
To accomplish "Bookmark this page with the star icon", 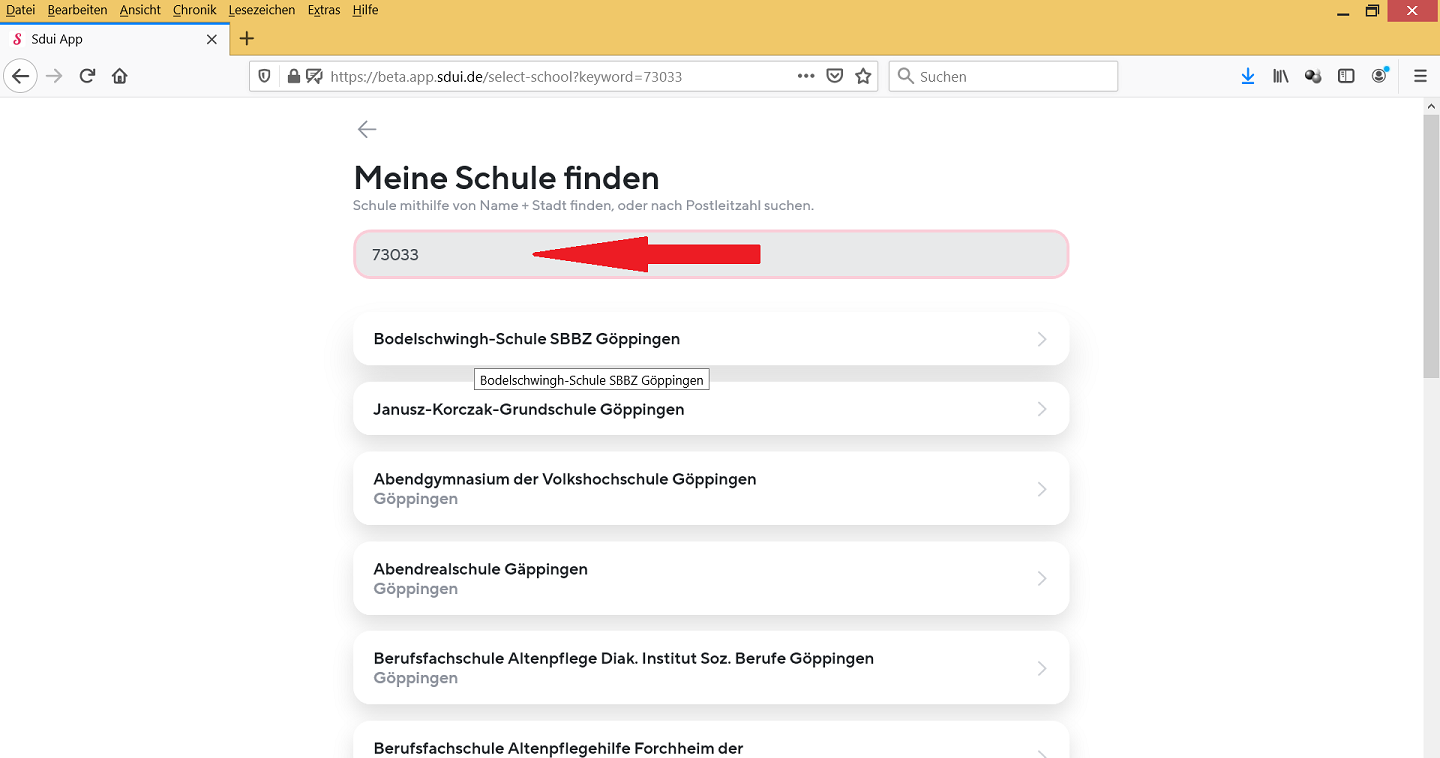I will [x=863, y=76].
